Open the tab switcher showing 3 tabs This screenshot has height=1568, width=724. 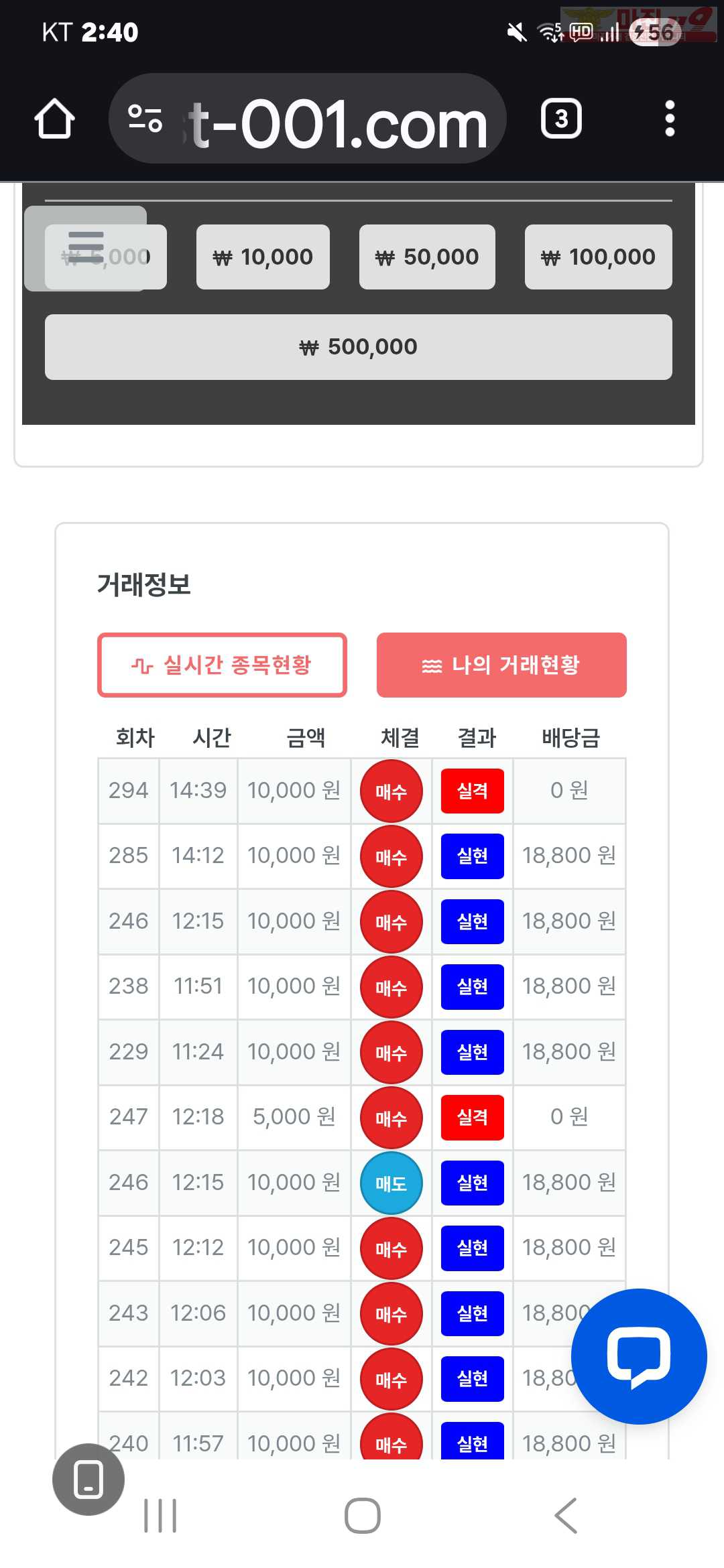[x=561, y=119]
